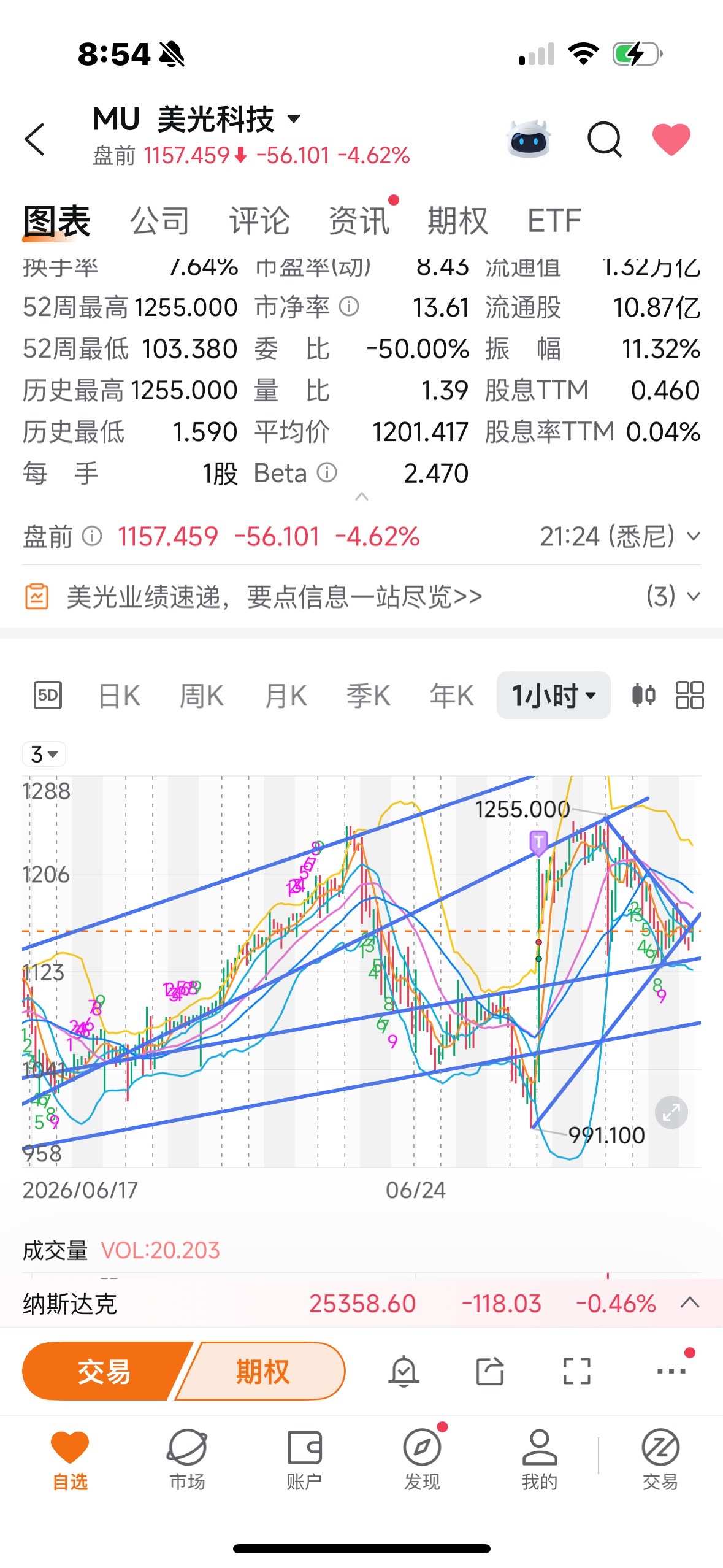Switch to the 公司 tab
Screen dimensions: 723x1568
159,221
